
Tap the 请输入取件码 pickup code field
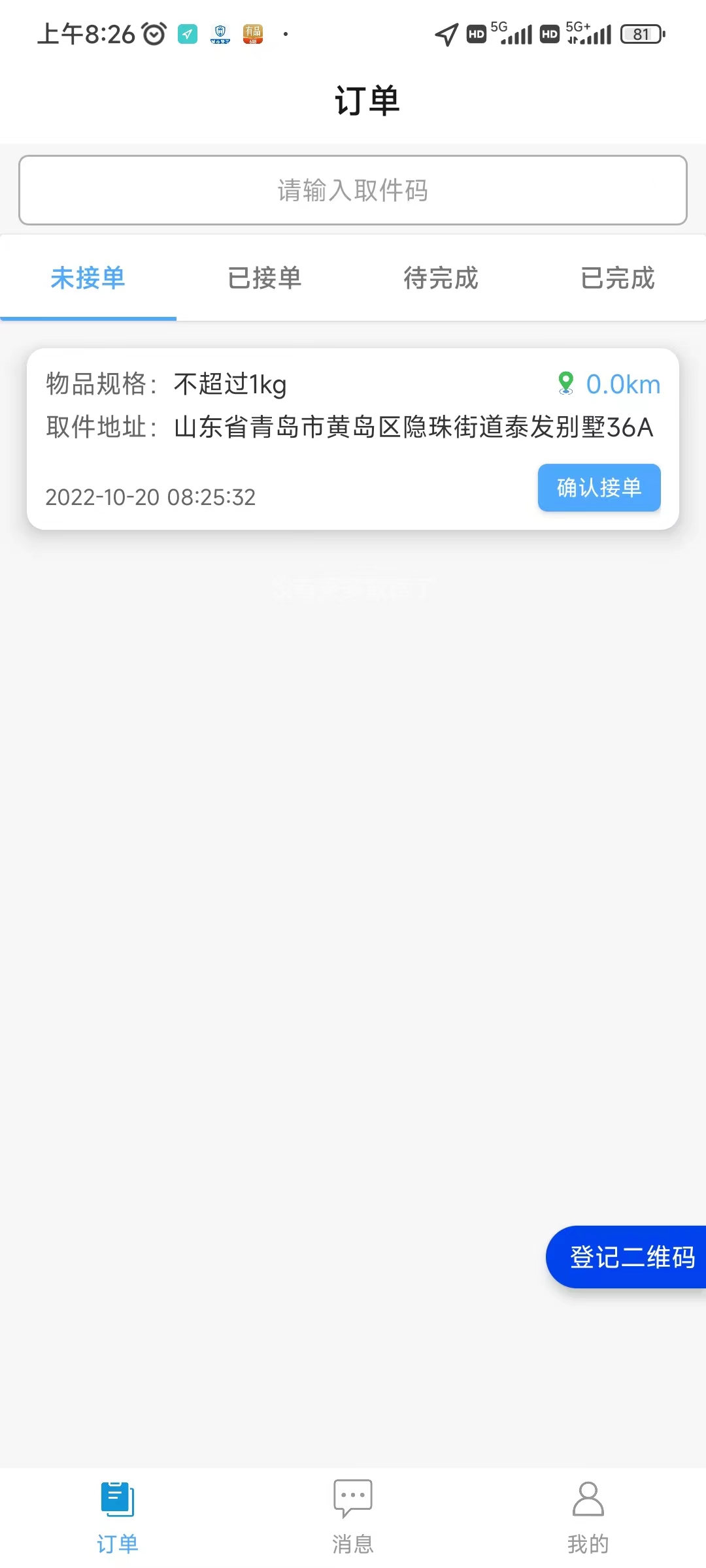pos(353,190)
